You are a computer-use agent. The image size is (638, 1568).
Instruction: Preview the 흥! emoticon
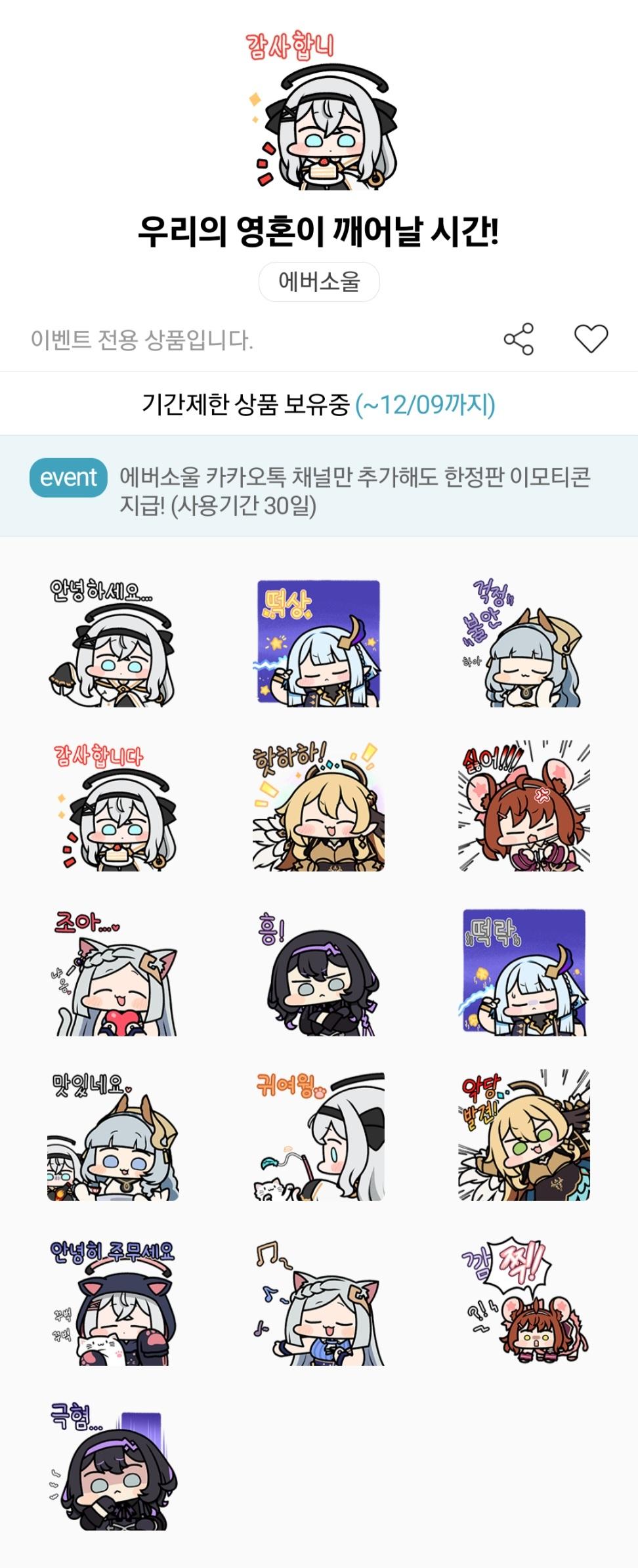pos(318,973)
